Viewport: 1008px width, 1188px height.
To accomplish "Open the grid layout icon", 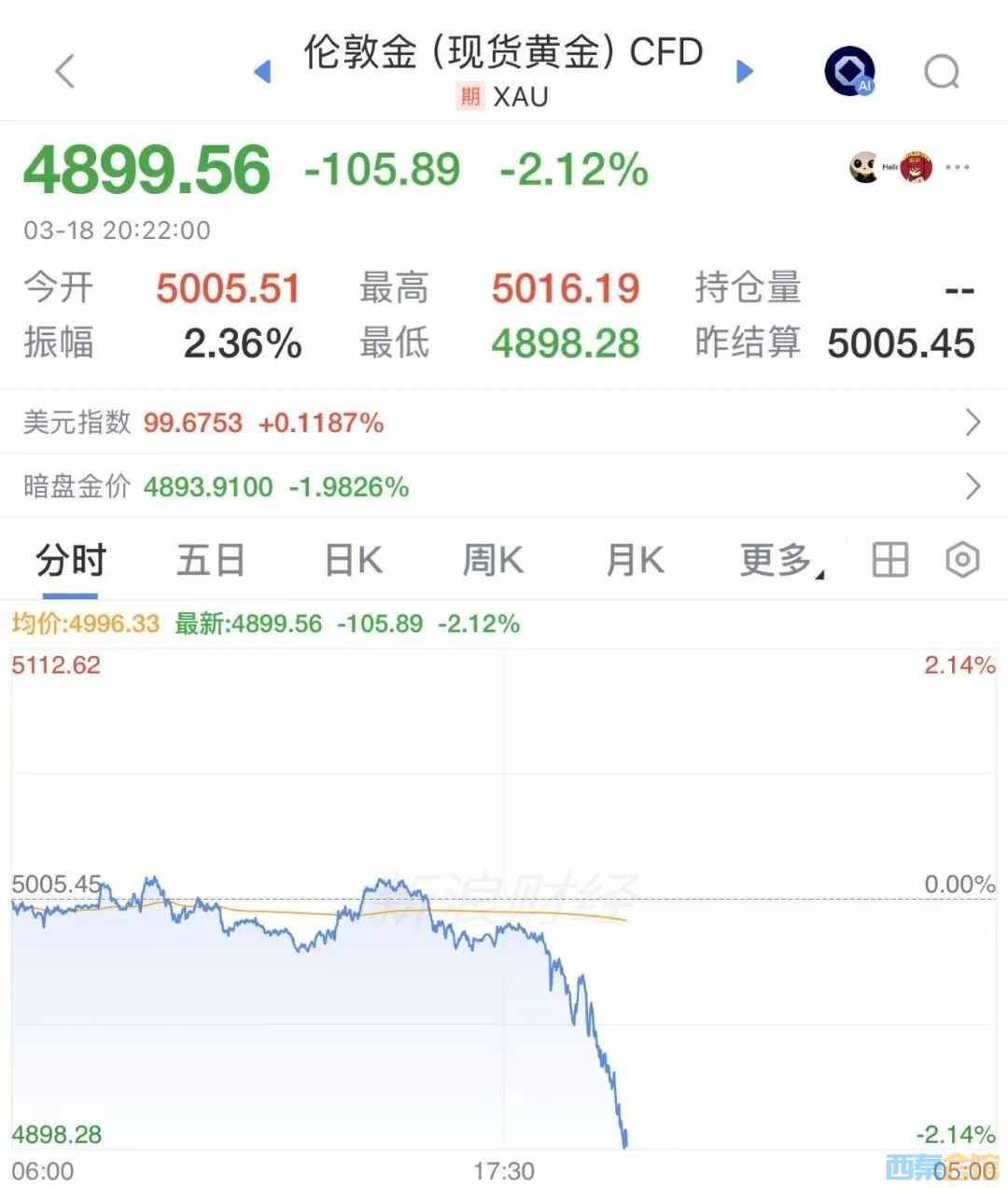I will (889, 561).
